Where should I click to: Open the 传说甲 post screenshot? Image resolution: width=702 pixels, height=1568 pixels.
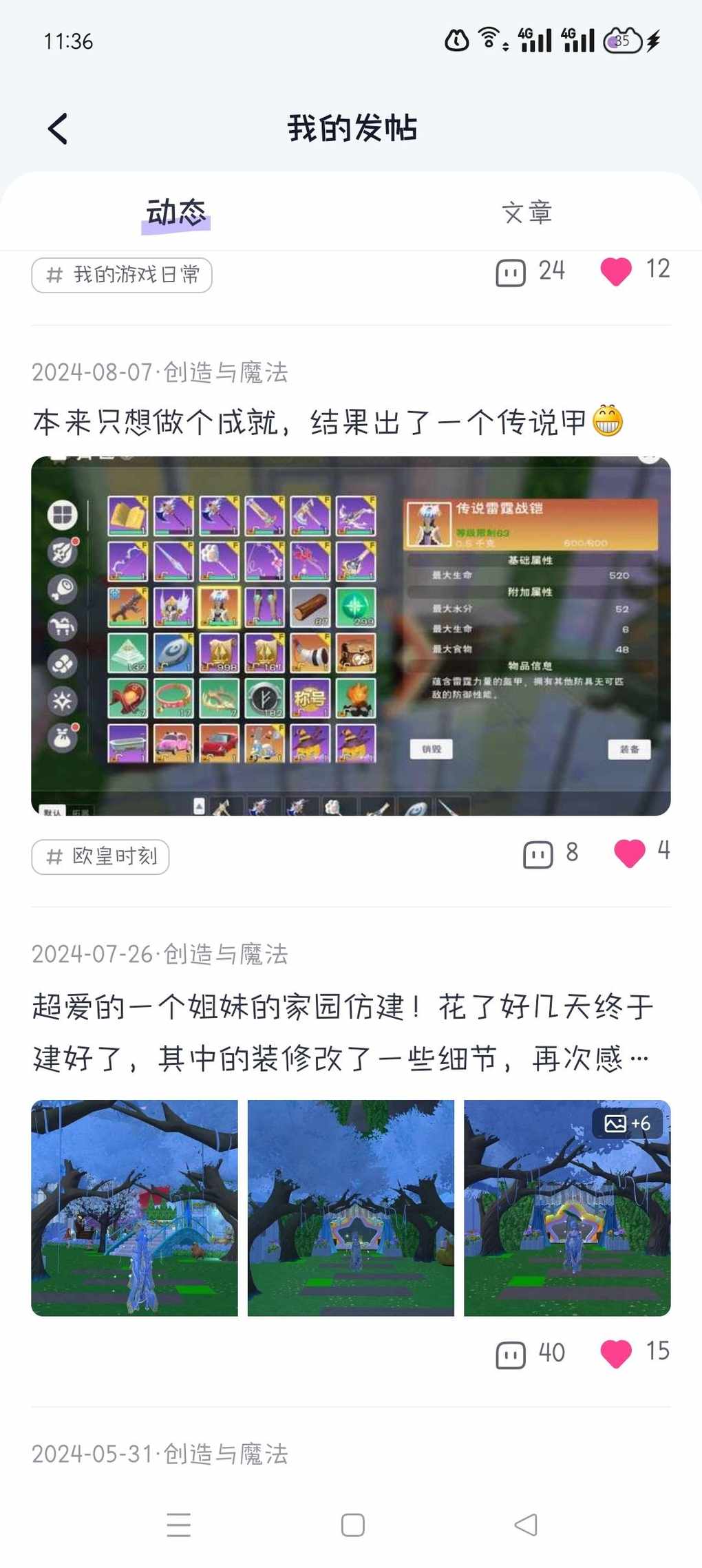(x=351, y=635)
